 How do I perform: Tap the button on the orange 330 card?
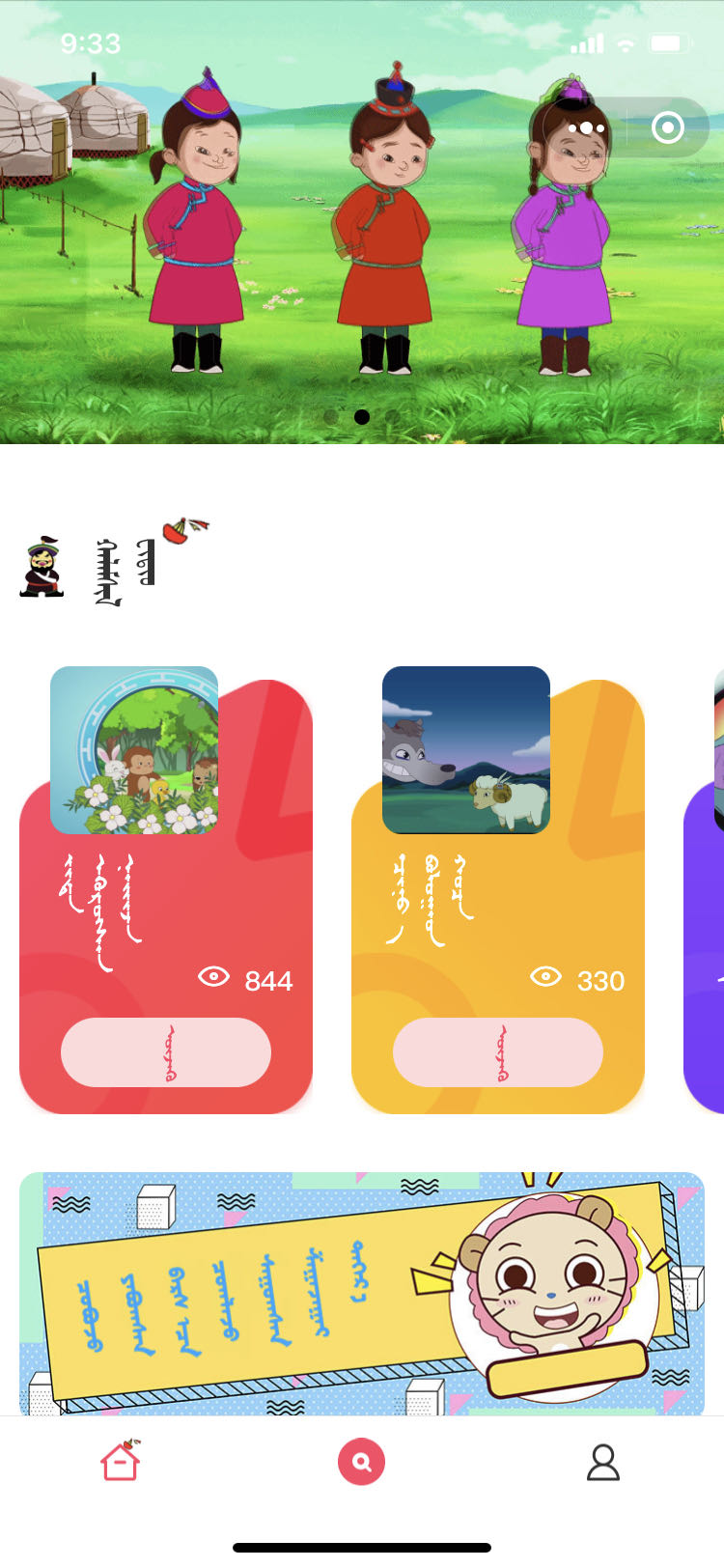[x=498, y=1052]
